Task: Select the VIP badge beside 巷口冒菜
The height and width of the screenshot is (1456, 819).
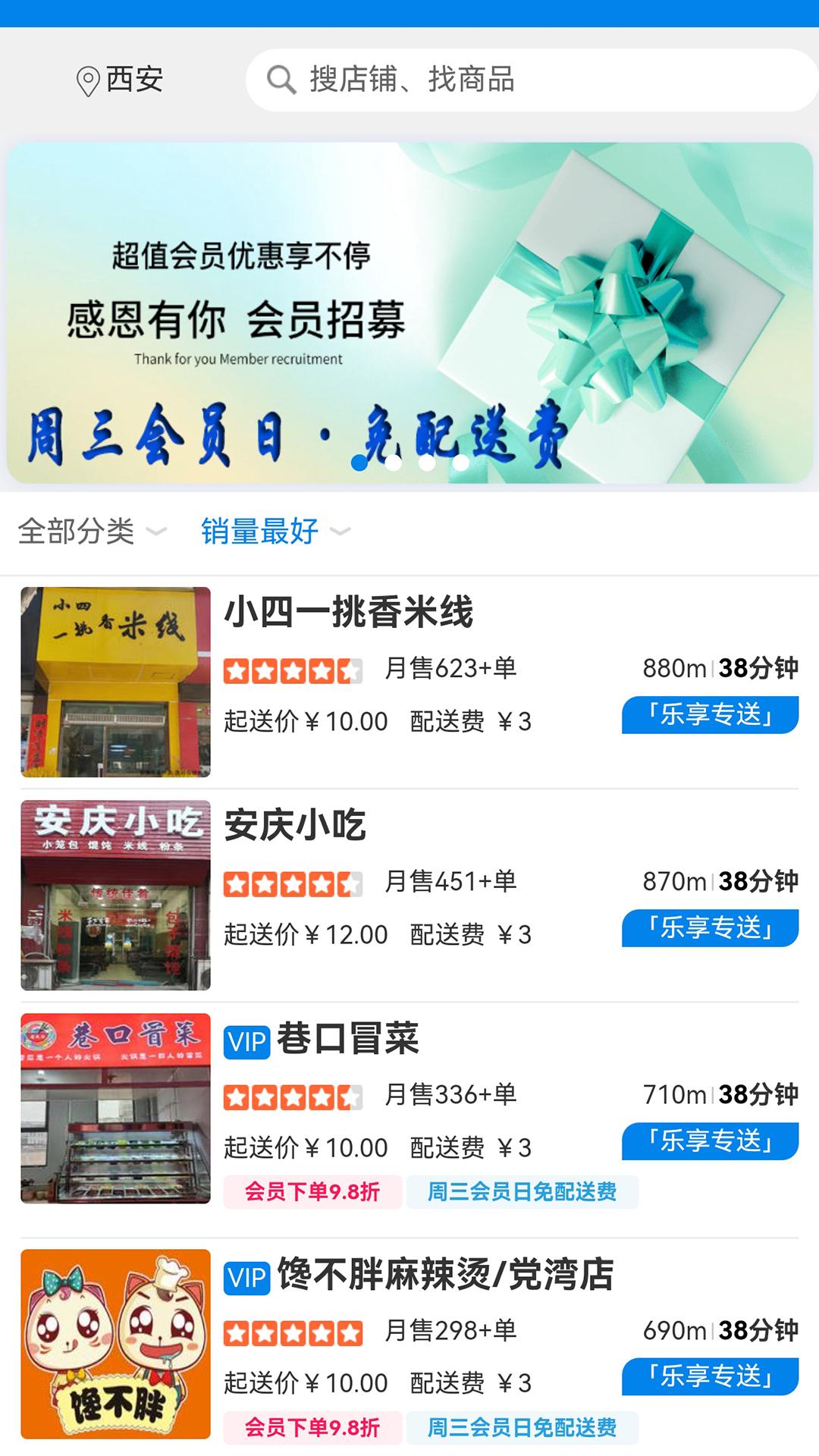Action: coord(245,1043)
